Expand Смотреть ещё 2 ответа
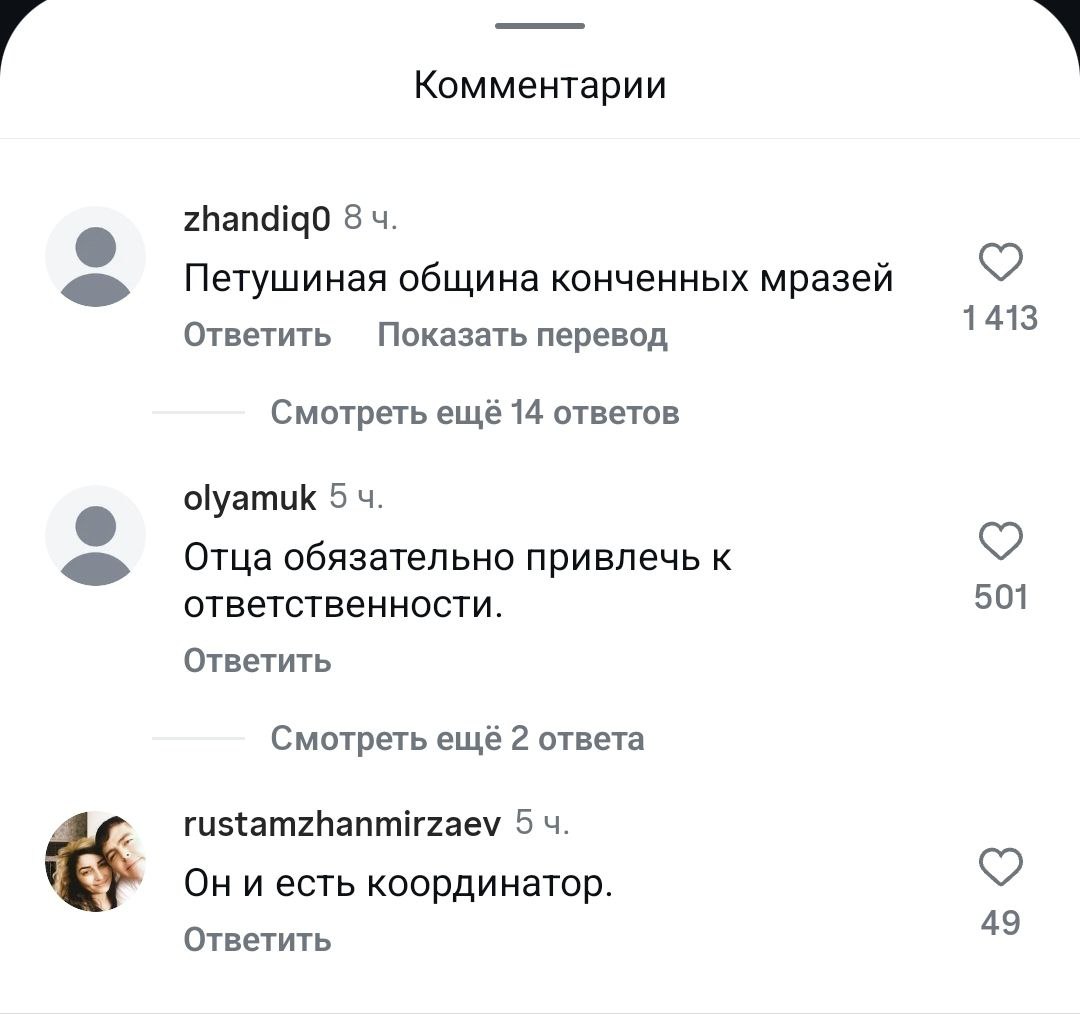 457,739
